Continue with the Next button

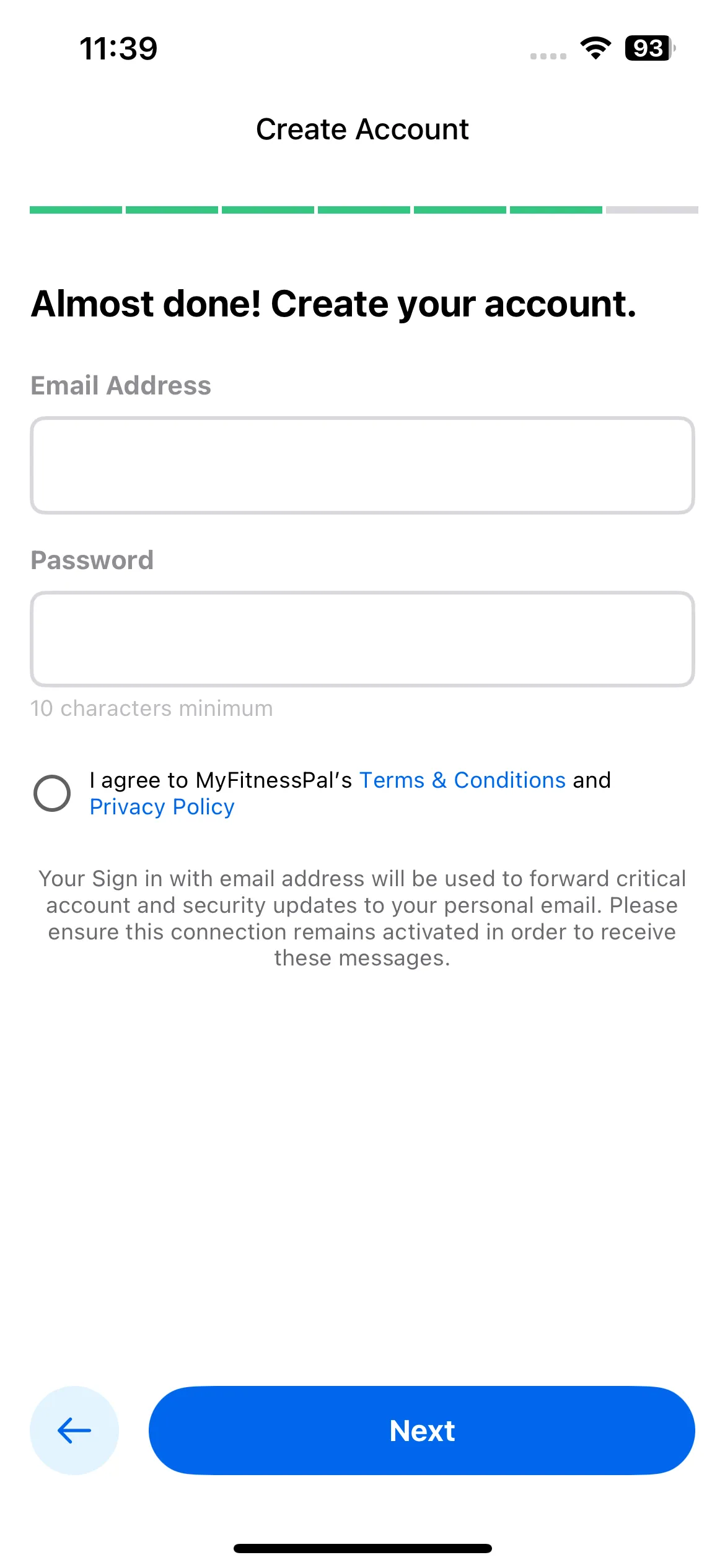422,1431
